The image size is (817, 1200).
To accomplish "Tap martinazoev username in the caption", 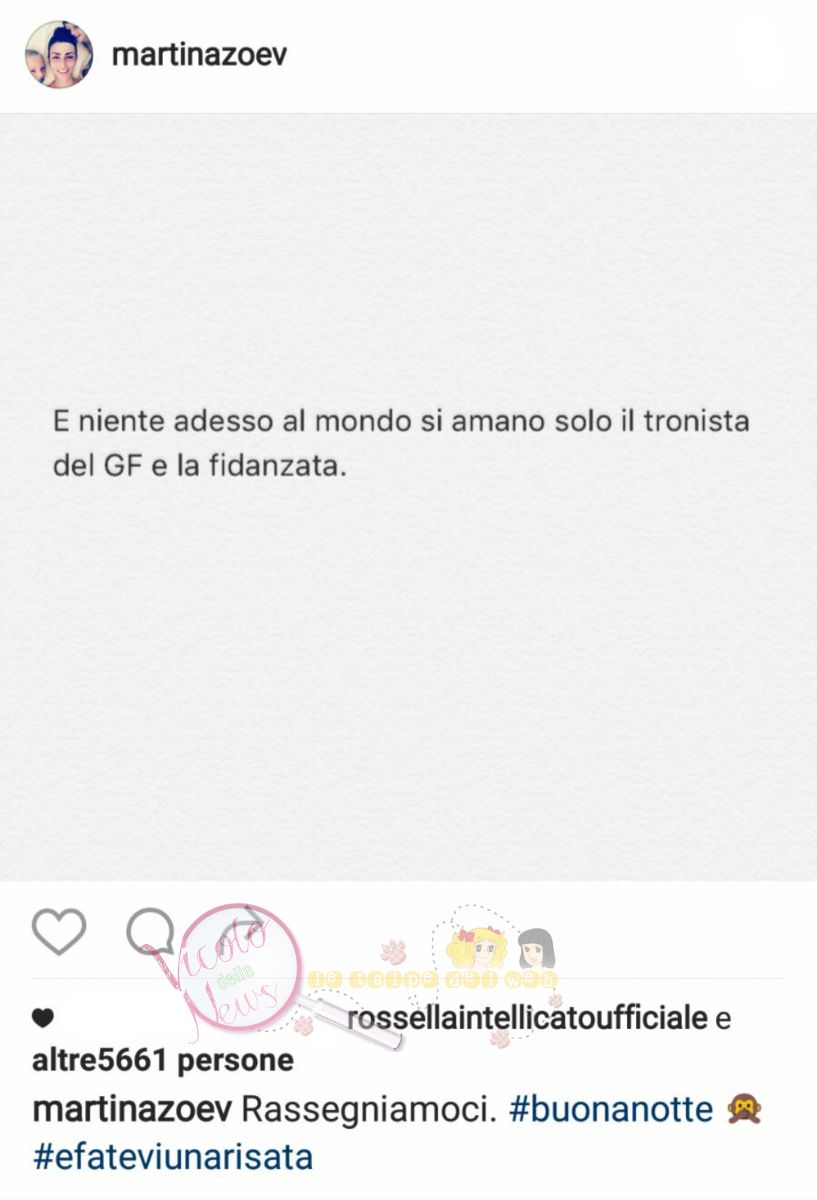I will coord(133,1110).
